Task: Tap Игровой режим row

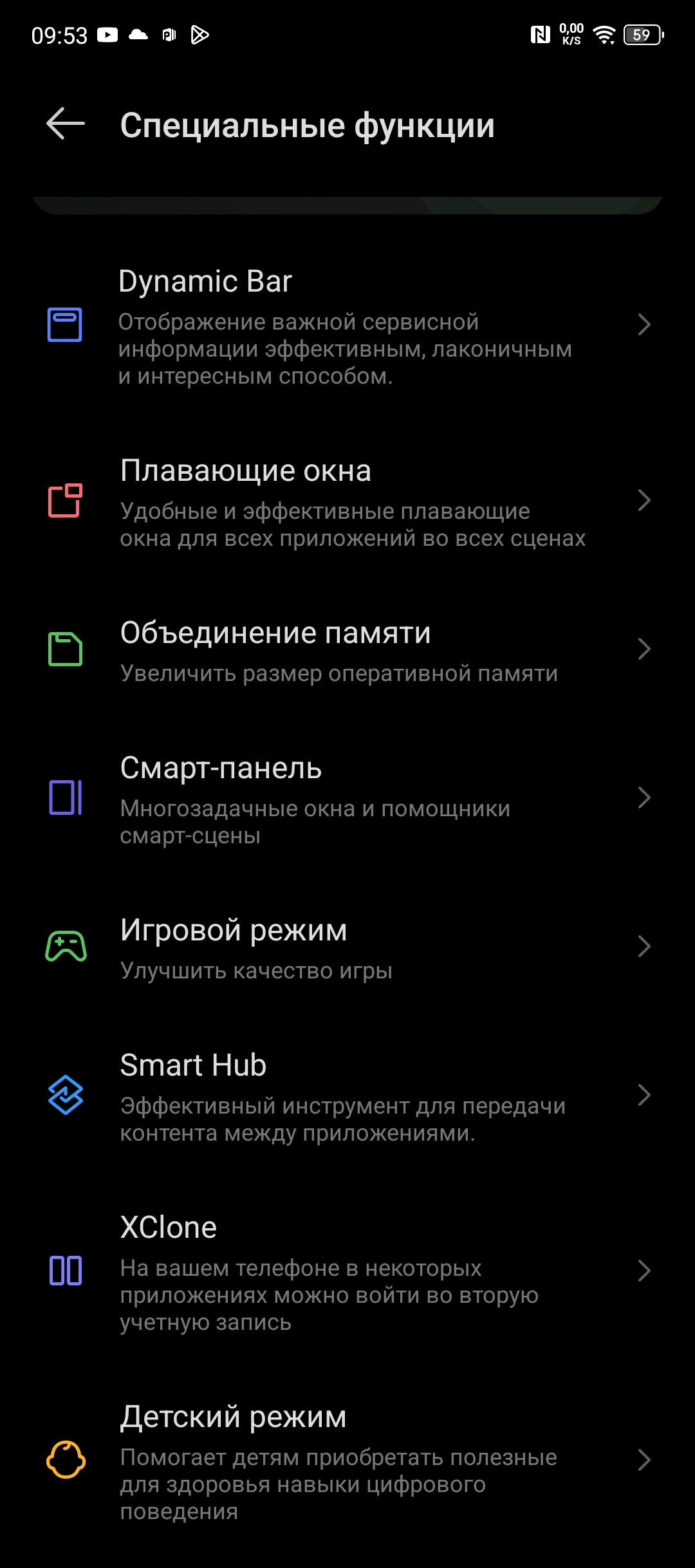Action: point(347,947)
